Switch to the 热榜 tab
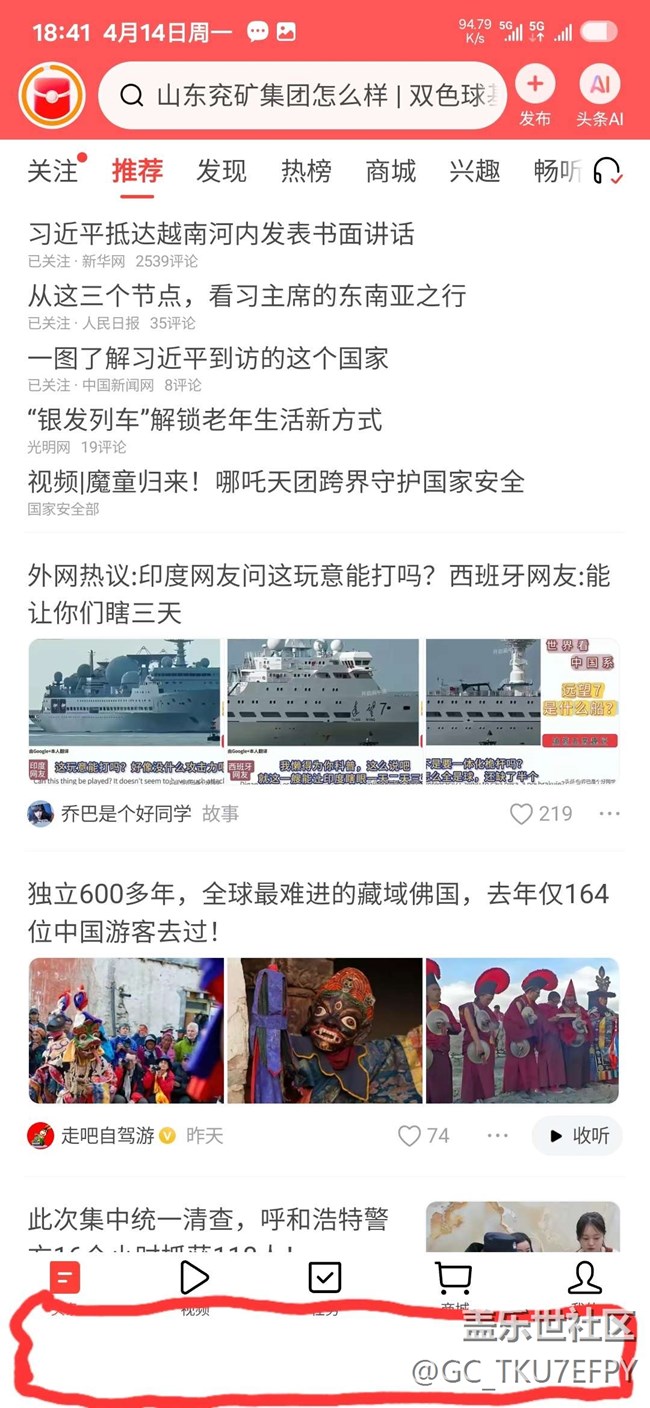 pos(306,171)
